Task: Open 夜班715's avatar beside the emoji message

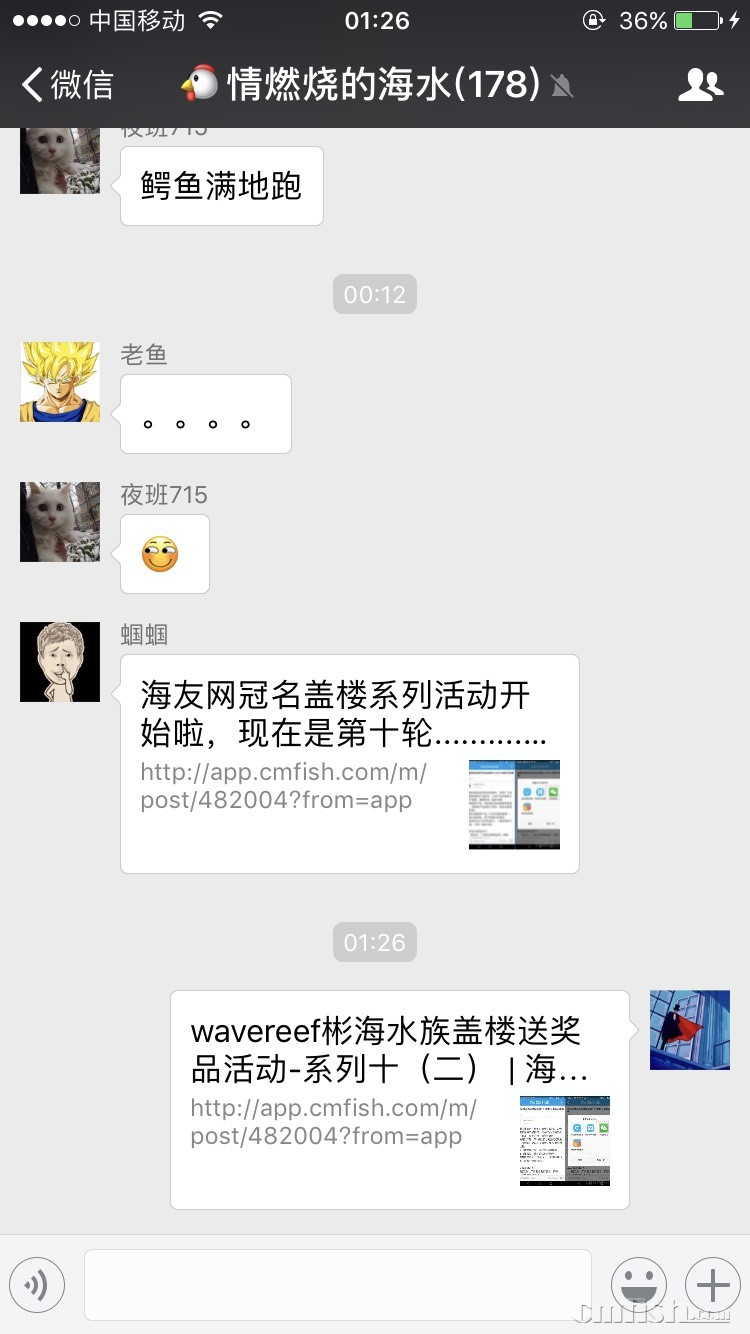Action: 60,522
